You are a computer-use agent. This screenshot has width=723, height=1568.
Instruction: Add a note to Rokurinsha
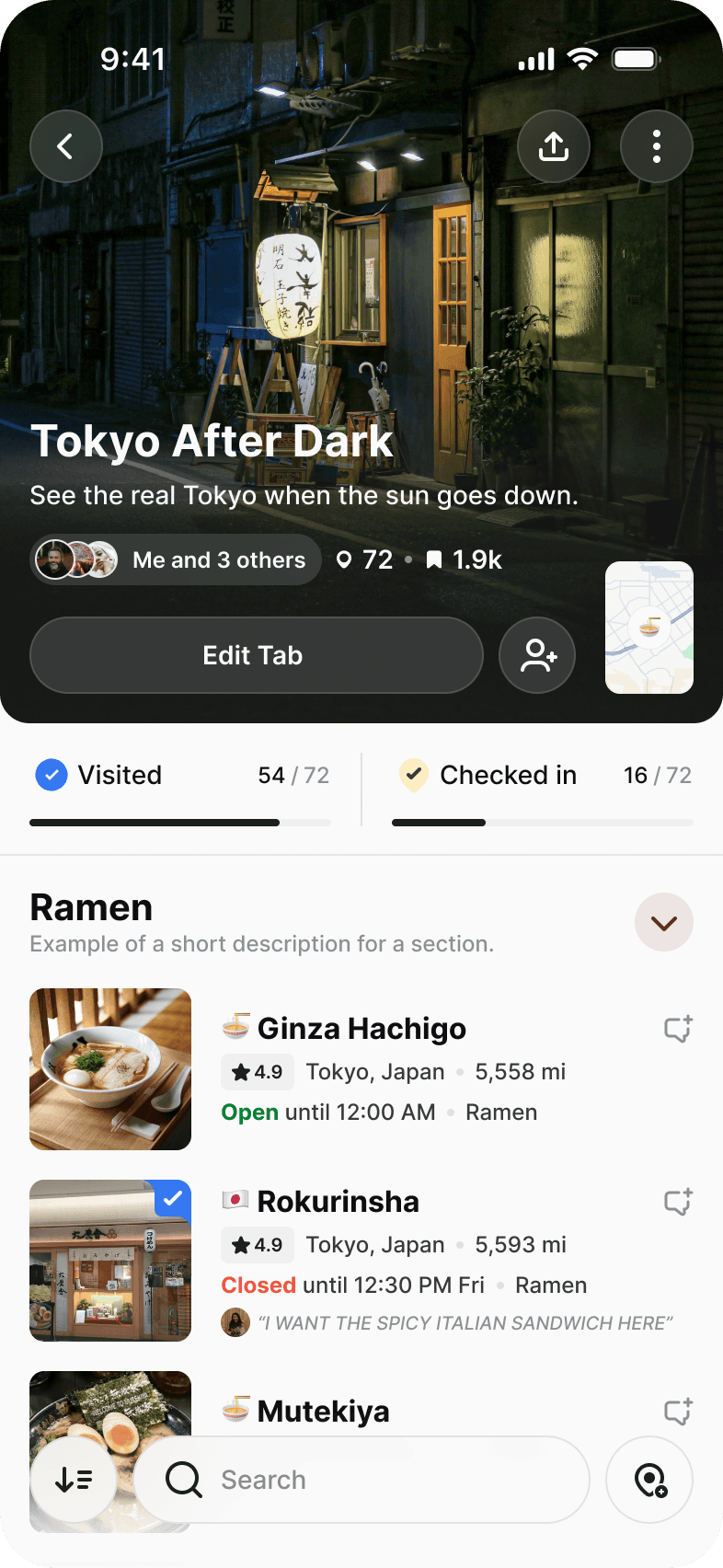[x=678, y=1202]
